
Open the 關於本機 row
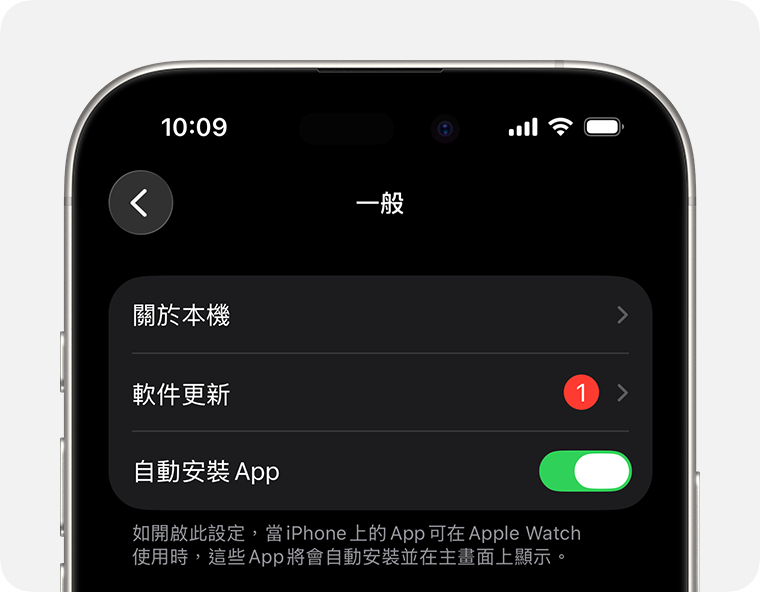pyautogui.click(x=380, y=316)
